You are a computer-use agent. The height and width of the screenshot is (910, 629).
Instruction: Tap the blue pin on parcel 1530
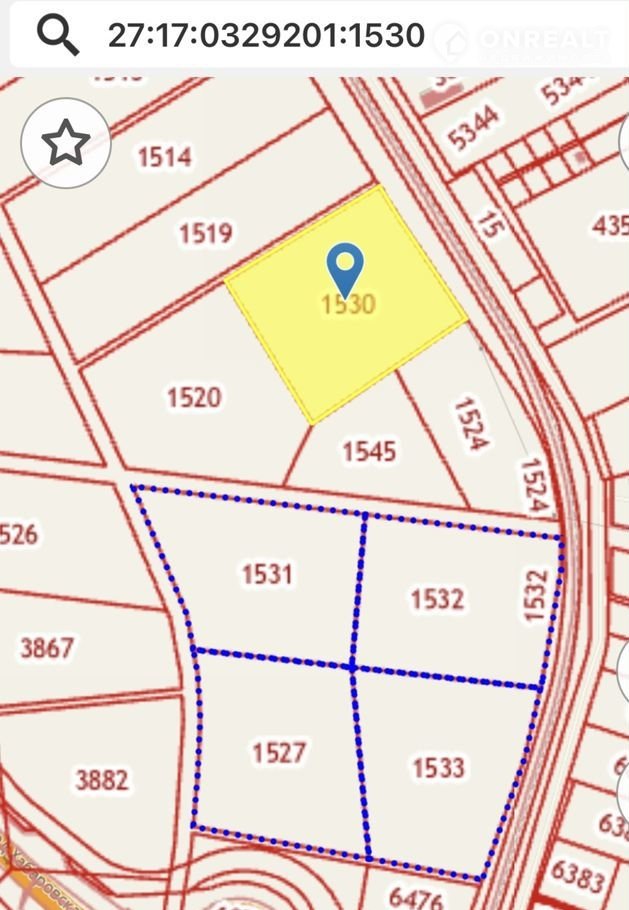(345, 266)
